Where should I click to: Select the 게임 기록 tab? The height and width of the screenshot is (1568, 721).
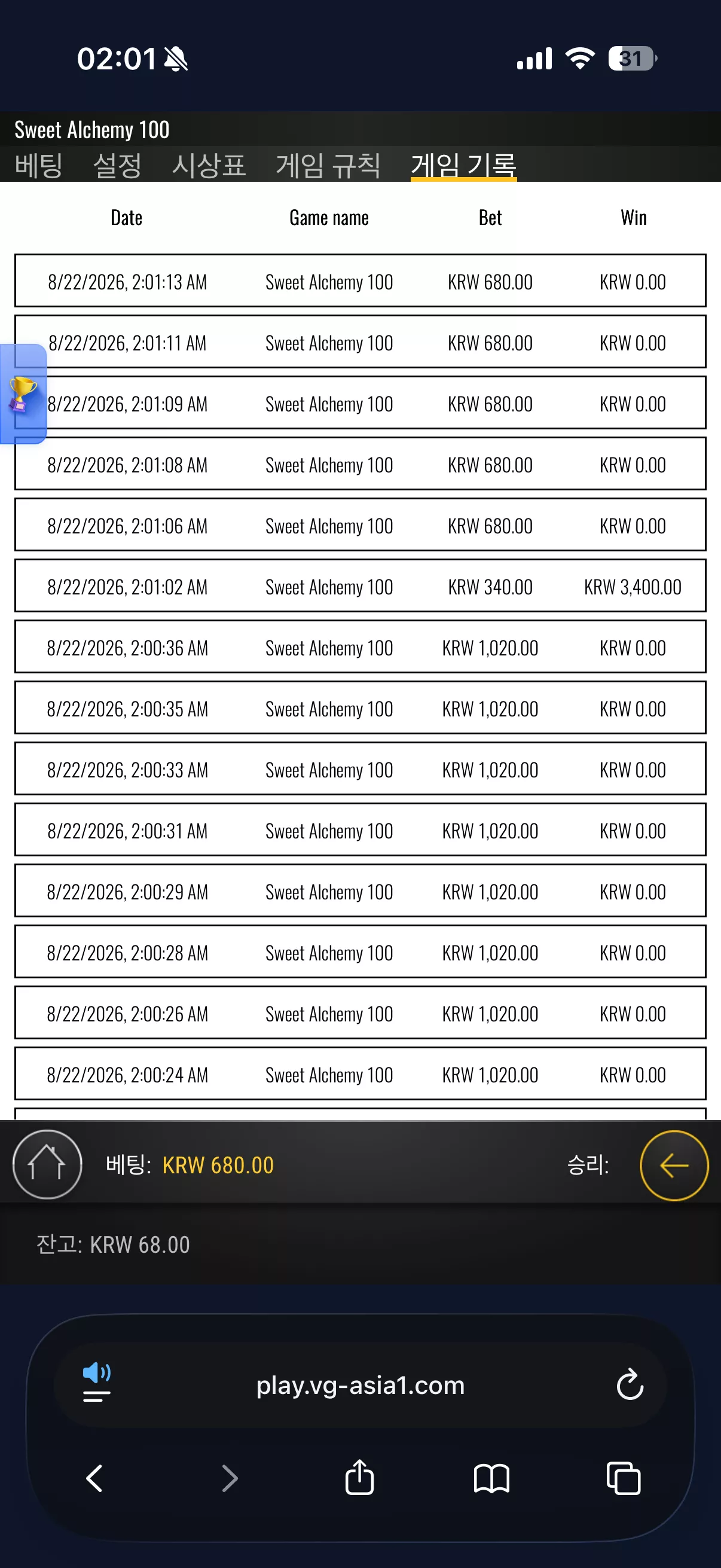[x=464, y=166]
